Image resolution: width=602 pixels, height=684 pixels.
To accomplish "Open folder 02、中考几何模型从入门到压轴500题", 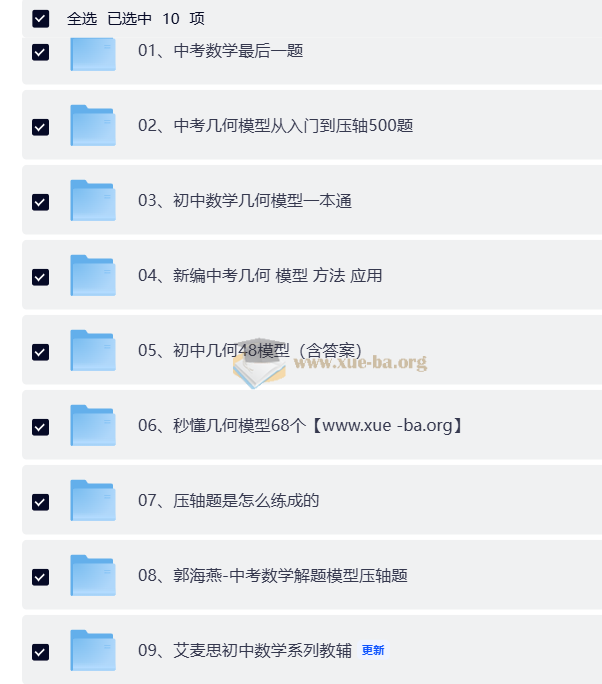I will [275, 126].
